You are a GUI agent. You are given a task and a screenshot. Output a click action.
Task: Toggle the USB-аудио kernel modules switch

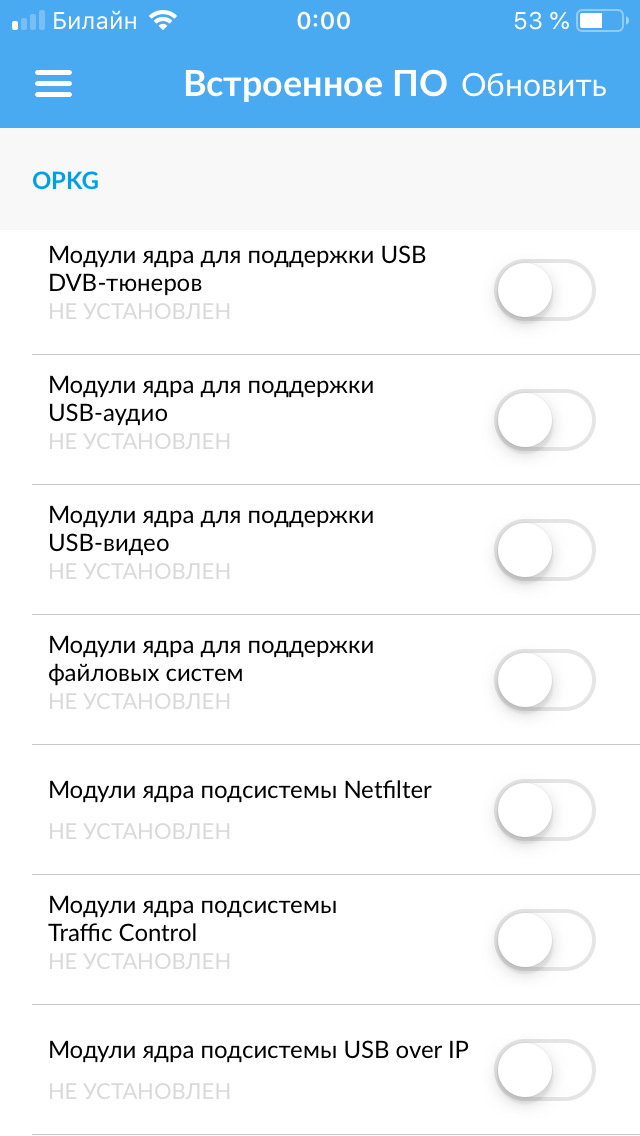coord(545,420)
